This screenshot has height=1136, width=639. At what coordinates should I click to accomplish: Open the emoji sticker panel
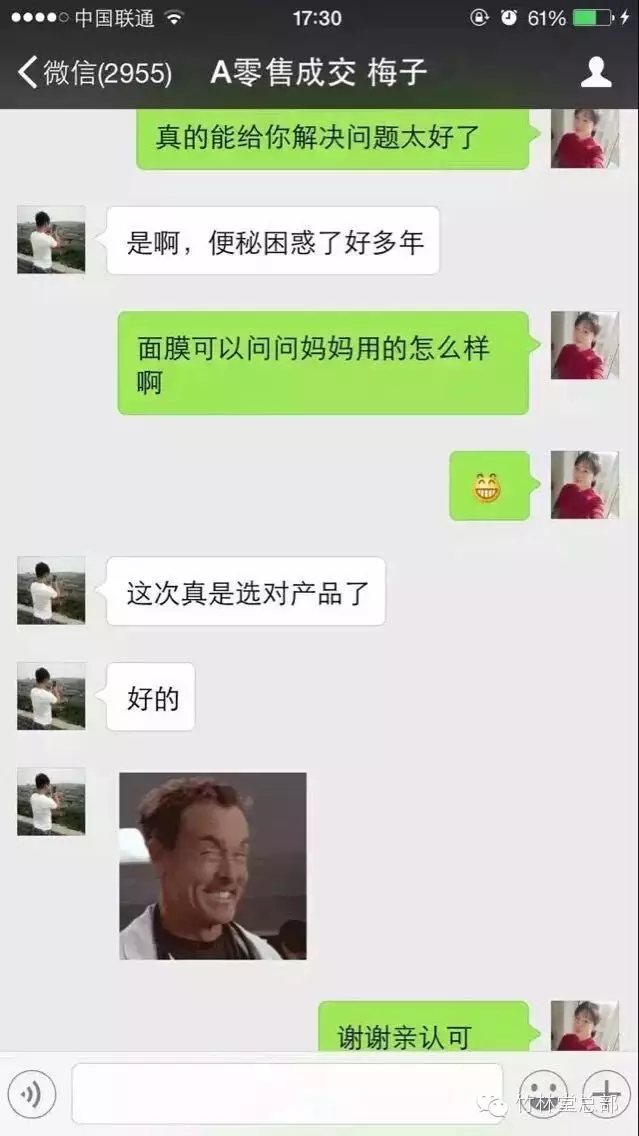(543, 1094)
